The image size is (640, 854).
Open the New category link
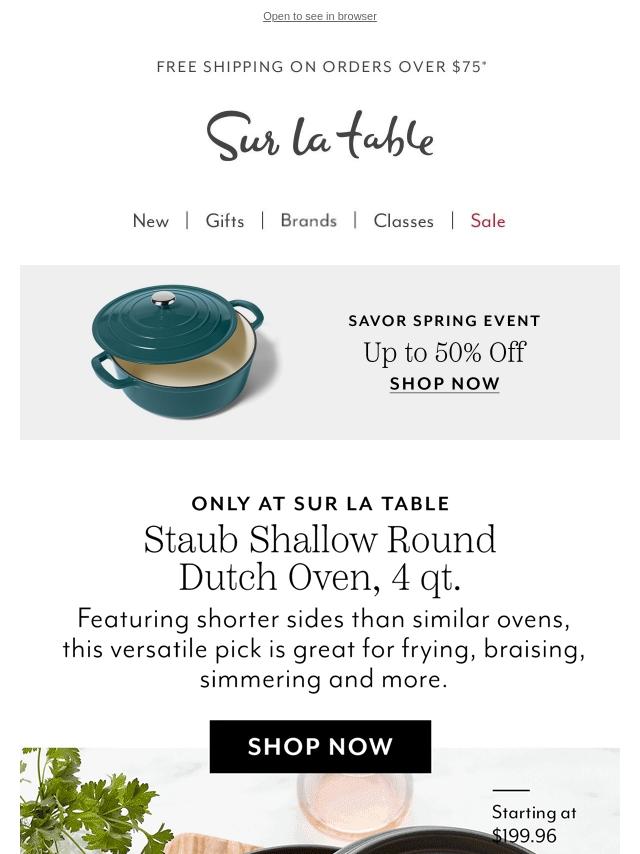click(x=151, y=221)
